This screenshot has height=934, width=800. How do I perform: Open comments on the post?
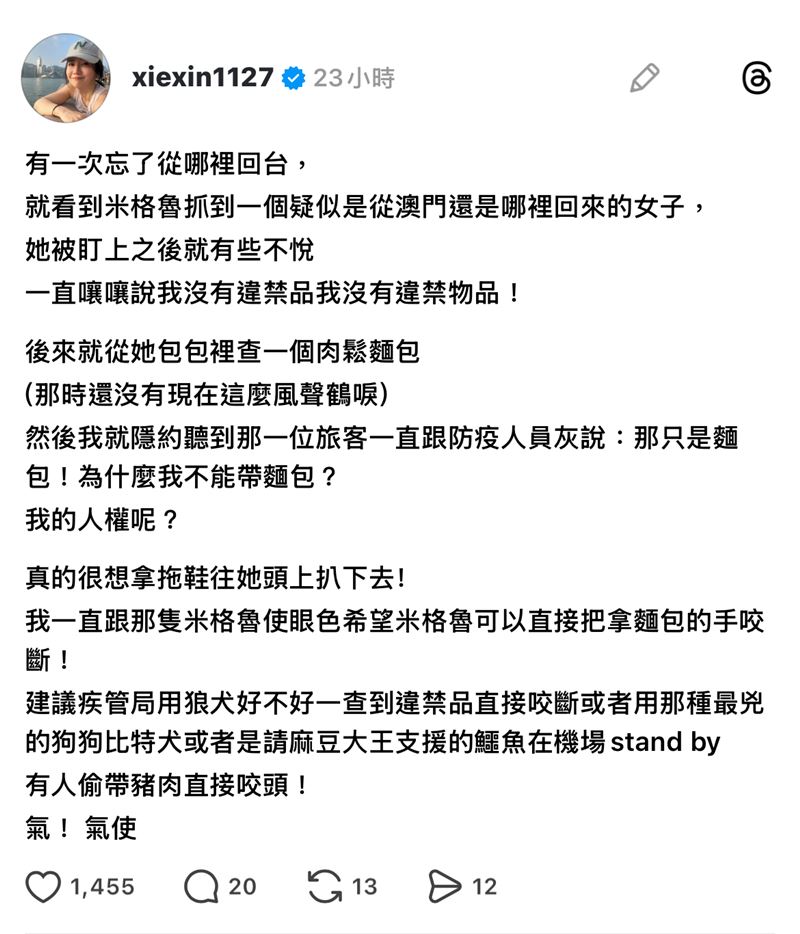point(201,886)
